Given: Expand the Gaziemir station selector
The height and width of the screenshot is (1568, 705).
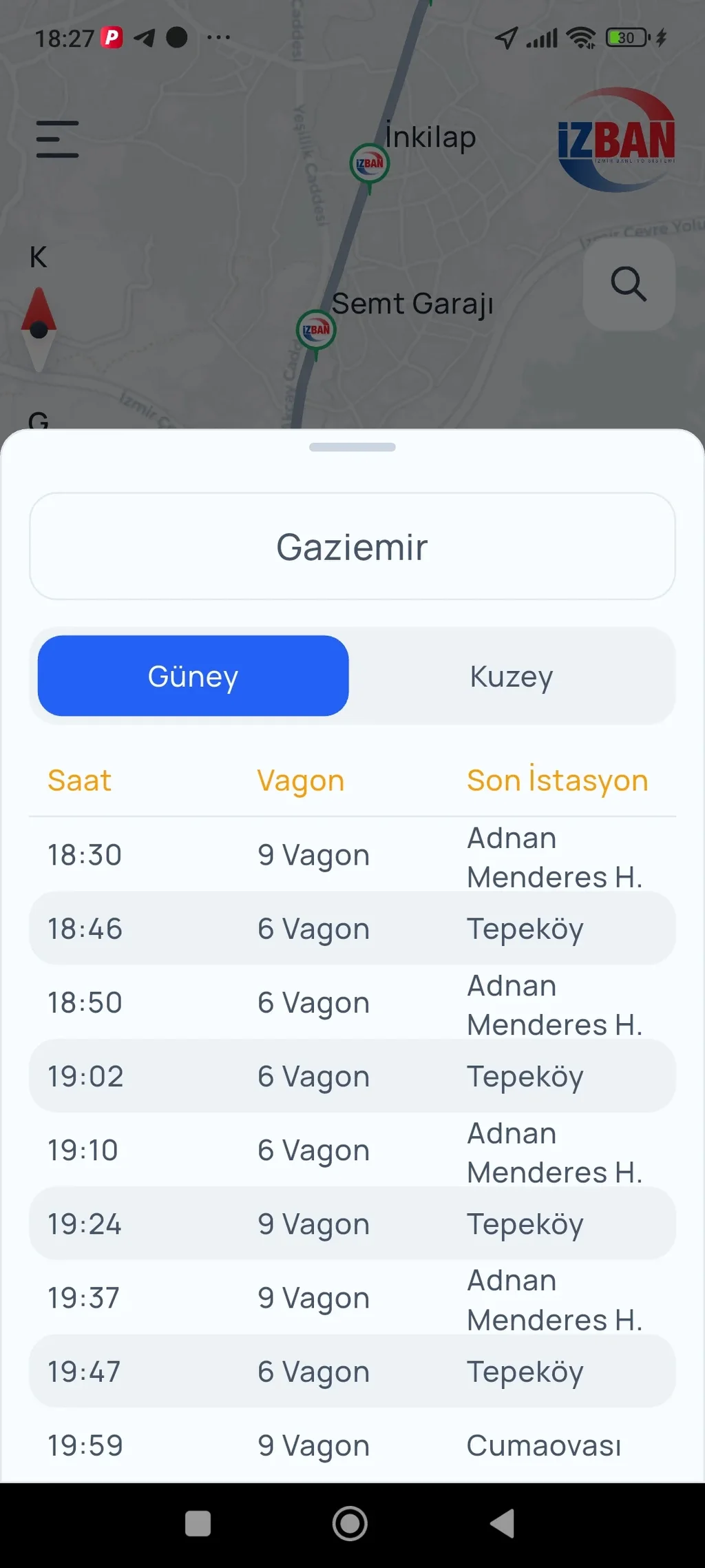Looking at the screenshot, I should tap(352, 546).
